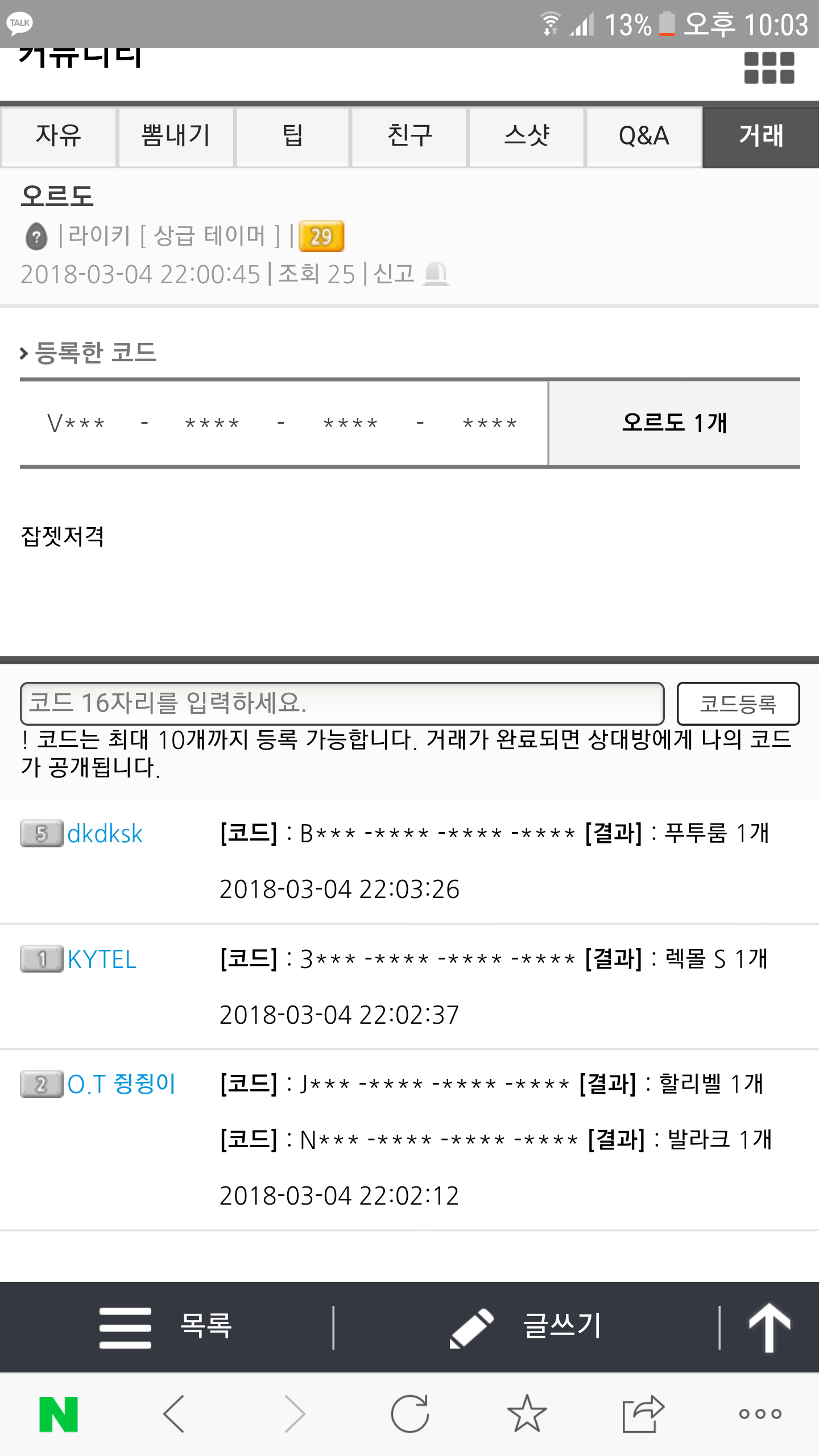Write a new post with 글쓰기
The image size is (819, 1456).
tap(526, 1327)
